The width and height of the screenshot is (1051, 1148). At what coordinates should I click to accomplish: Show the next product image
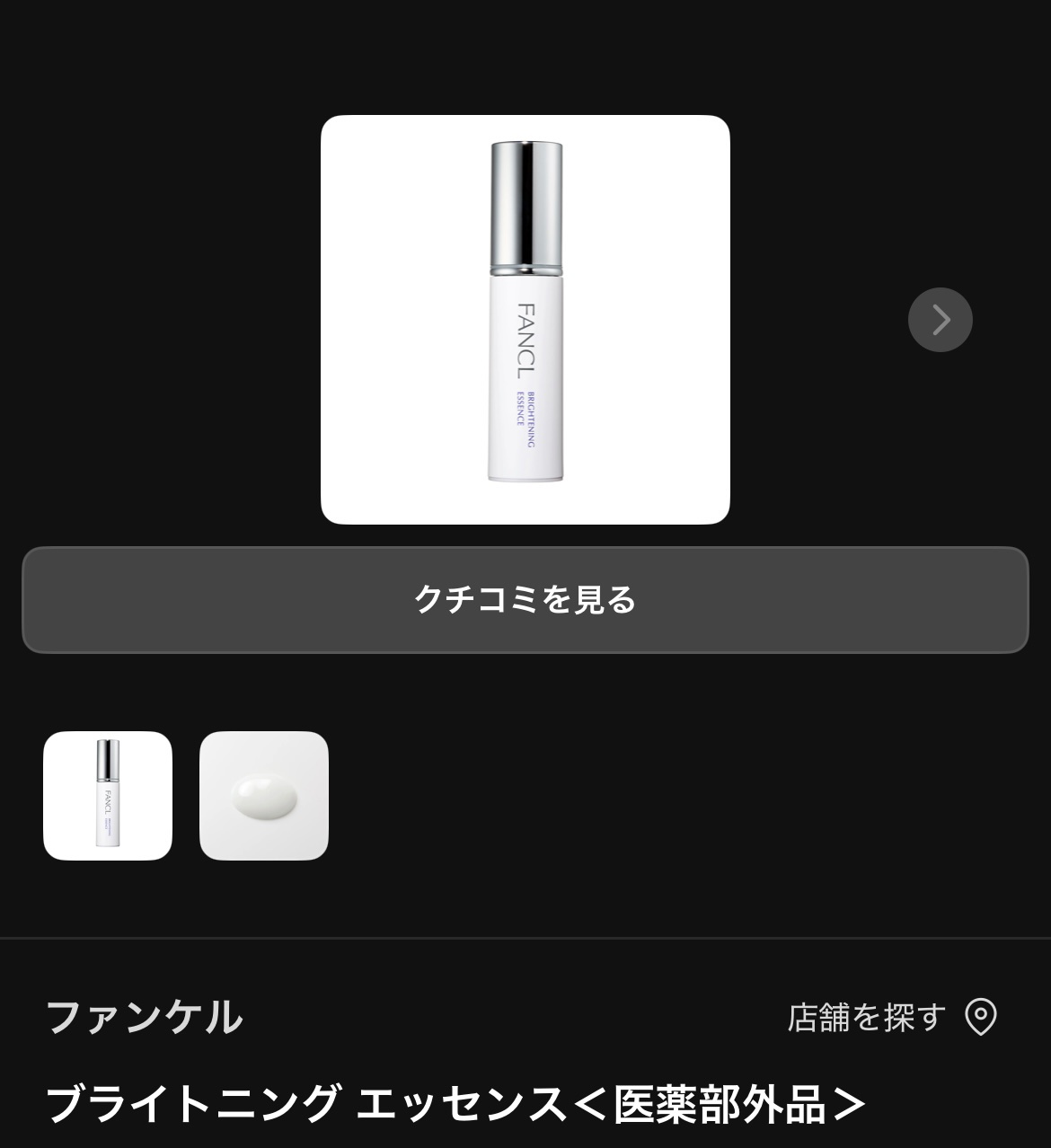tap(940, 320)
